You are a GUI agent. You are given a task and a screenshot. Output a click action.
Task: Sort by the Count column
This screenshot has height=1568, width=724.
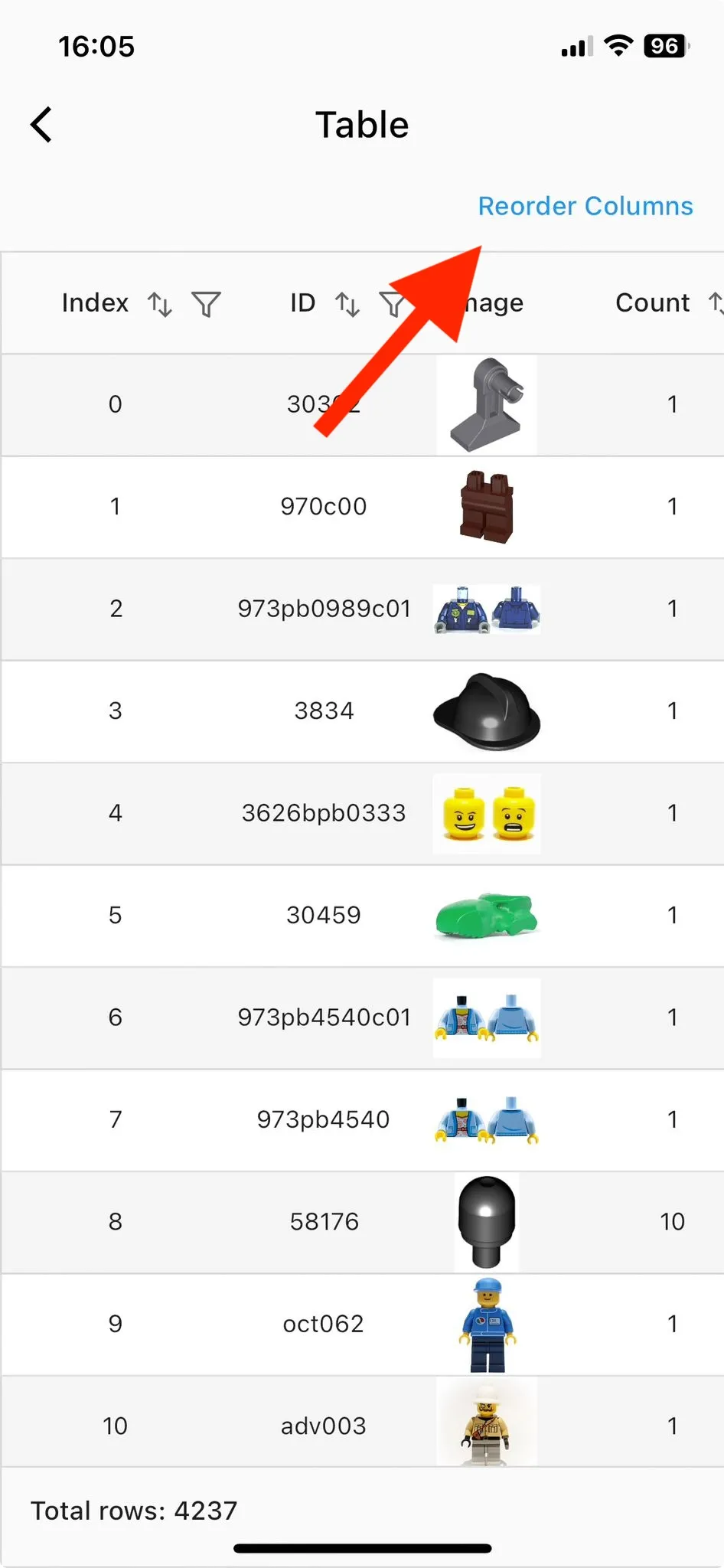click(x=716, y=304)
